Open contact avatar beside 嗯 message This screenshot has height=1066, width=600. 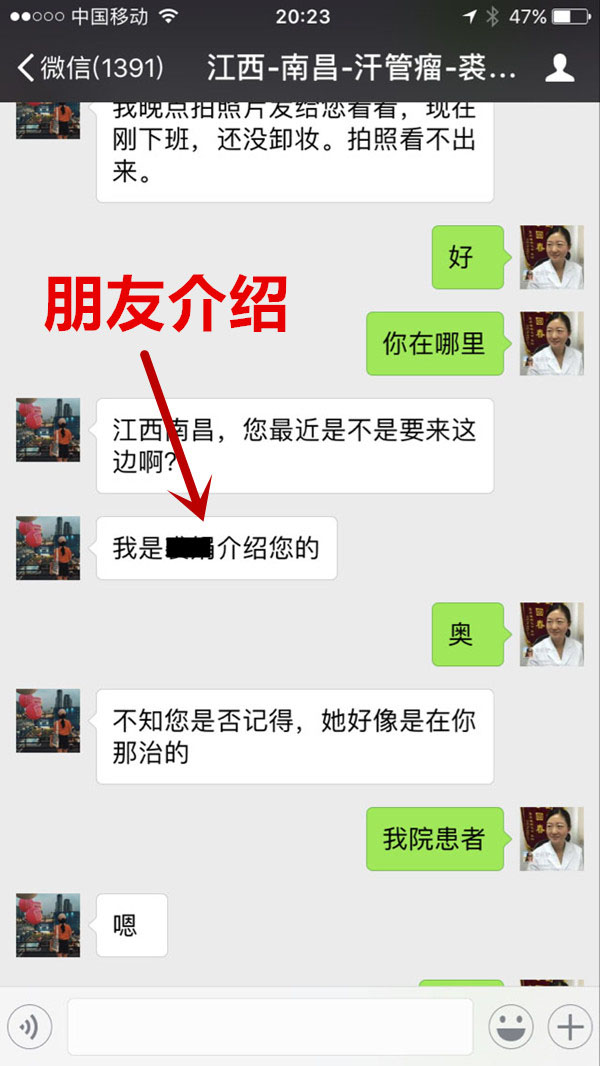[x=48, y=925]
